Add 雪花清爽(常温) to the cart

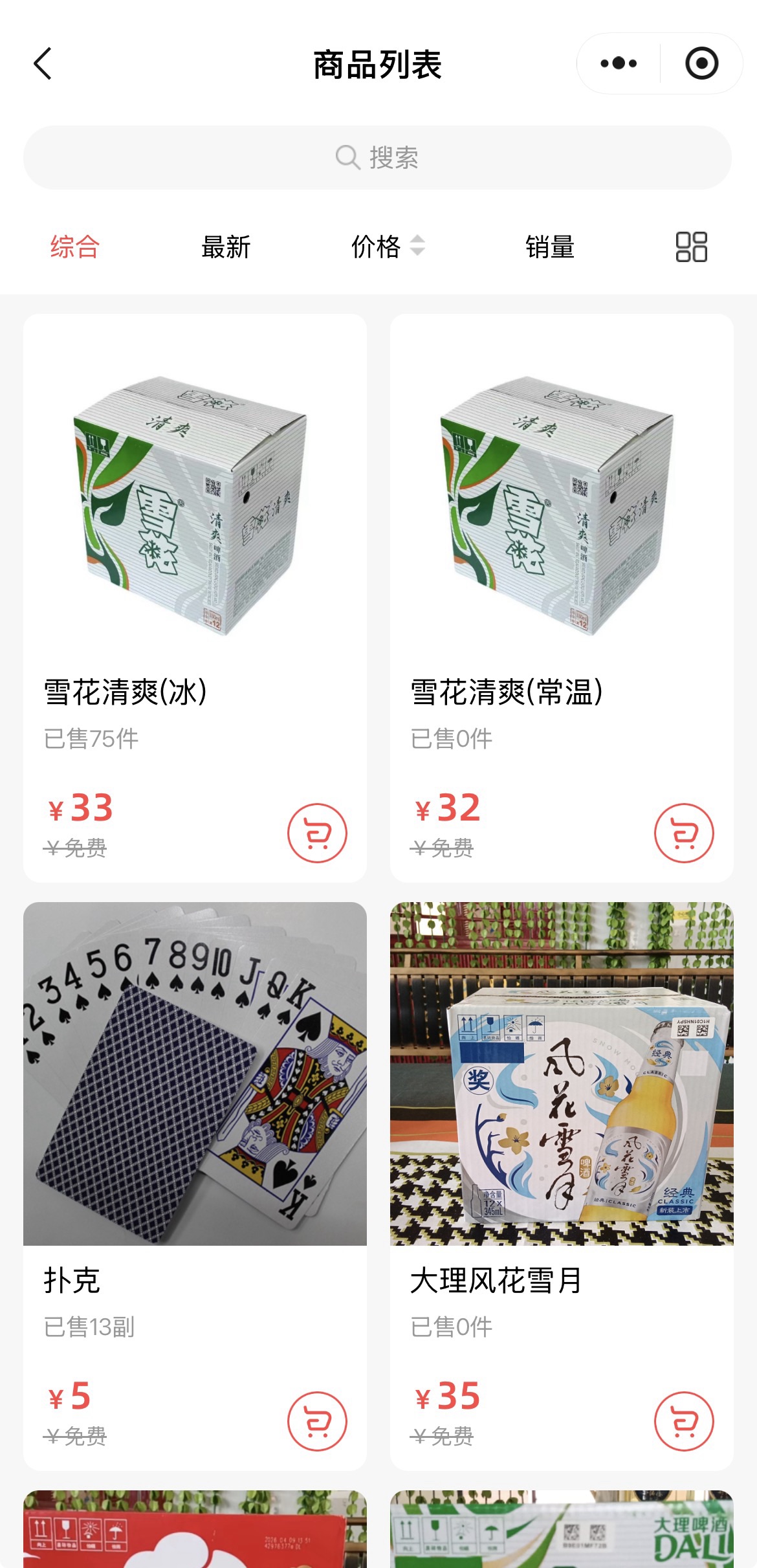coord(684,833)
